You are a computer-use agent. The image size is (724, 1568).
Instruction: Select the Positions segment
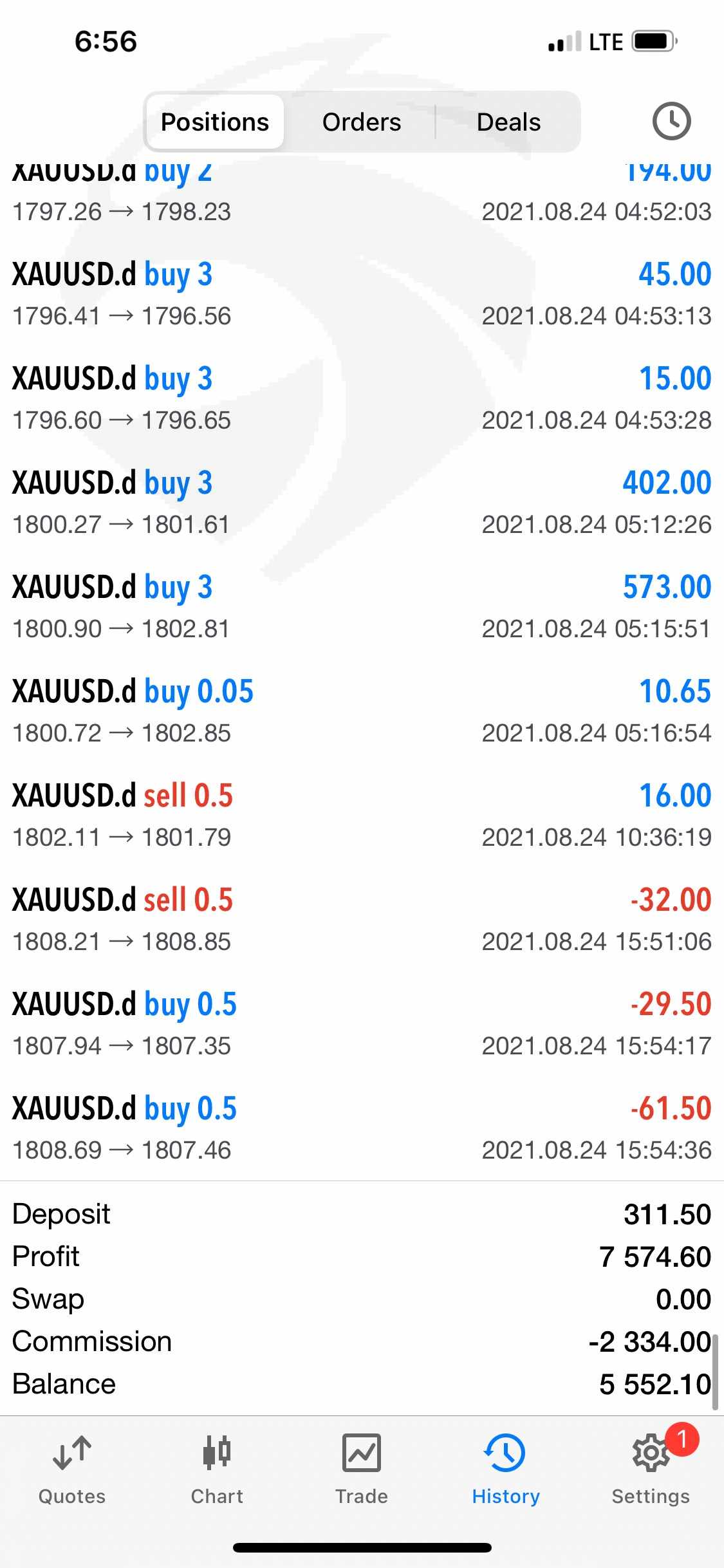click(x=215, y=122)
